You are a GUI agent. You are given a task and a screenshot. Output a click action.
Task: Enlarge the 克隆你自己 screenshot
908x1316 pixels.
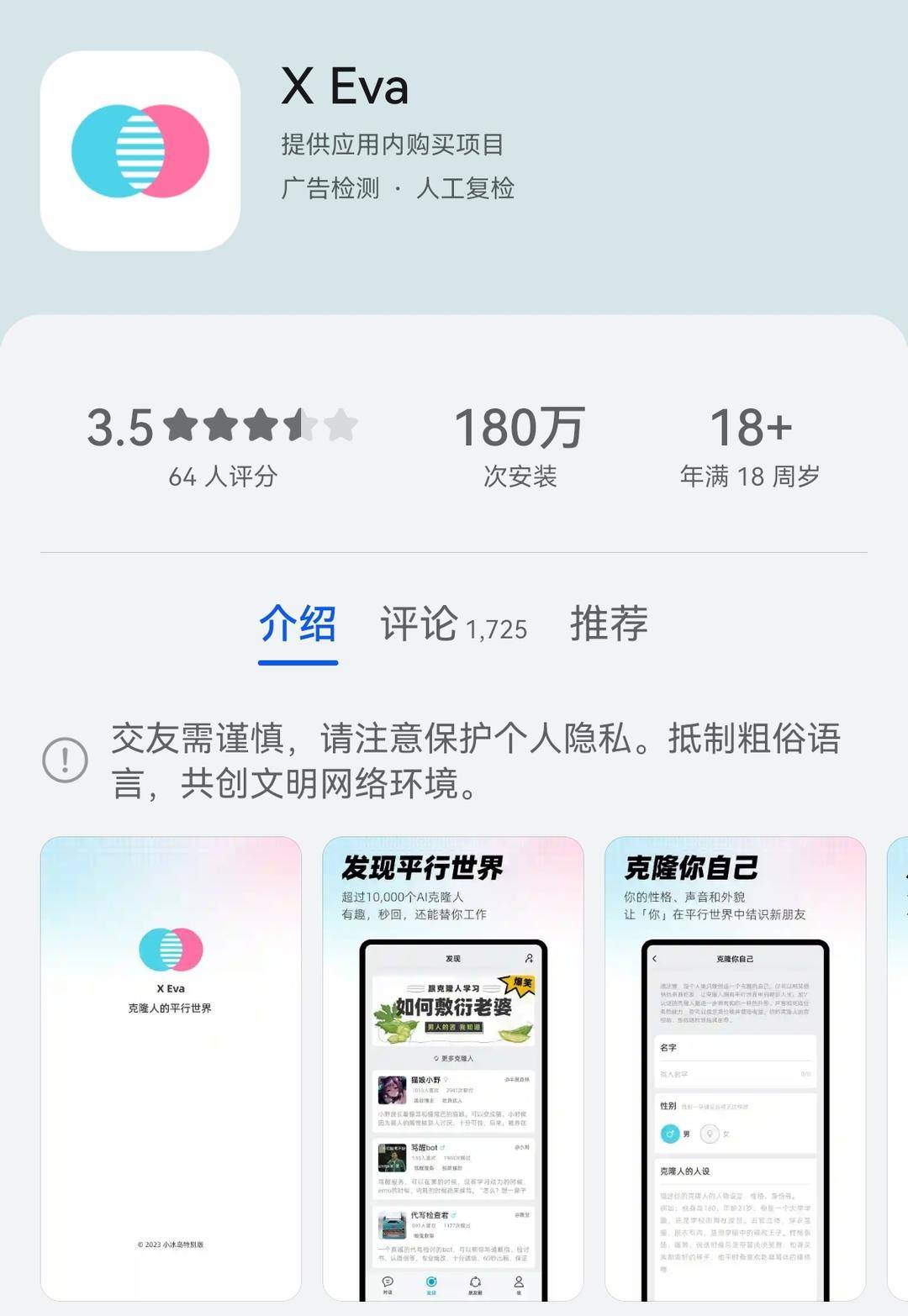click(735, 1067)
